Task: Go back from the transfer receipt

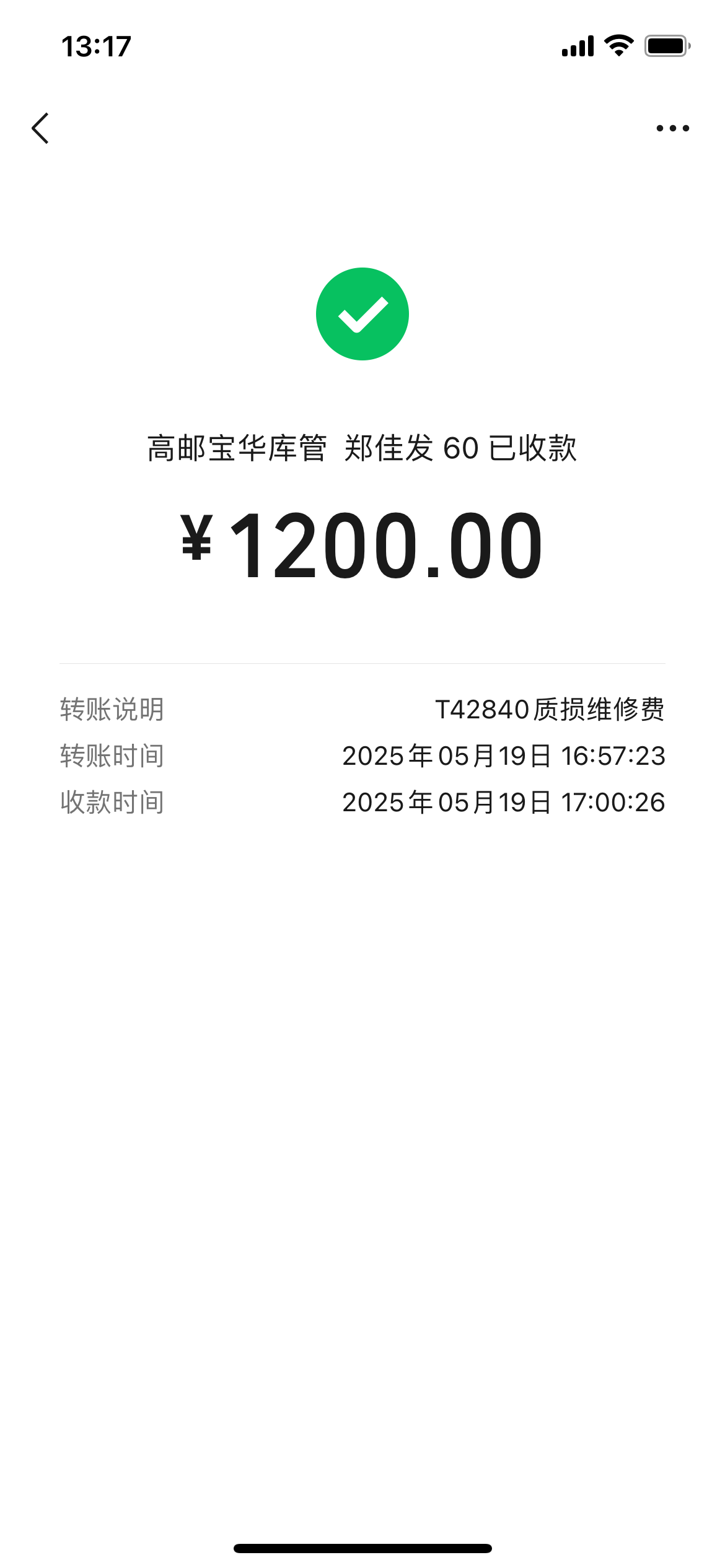Action: 40,128
